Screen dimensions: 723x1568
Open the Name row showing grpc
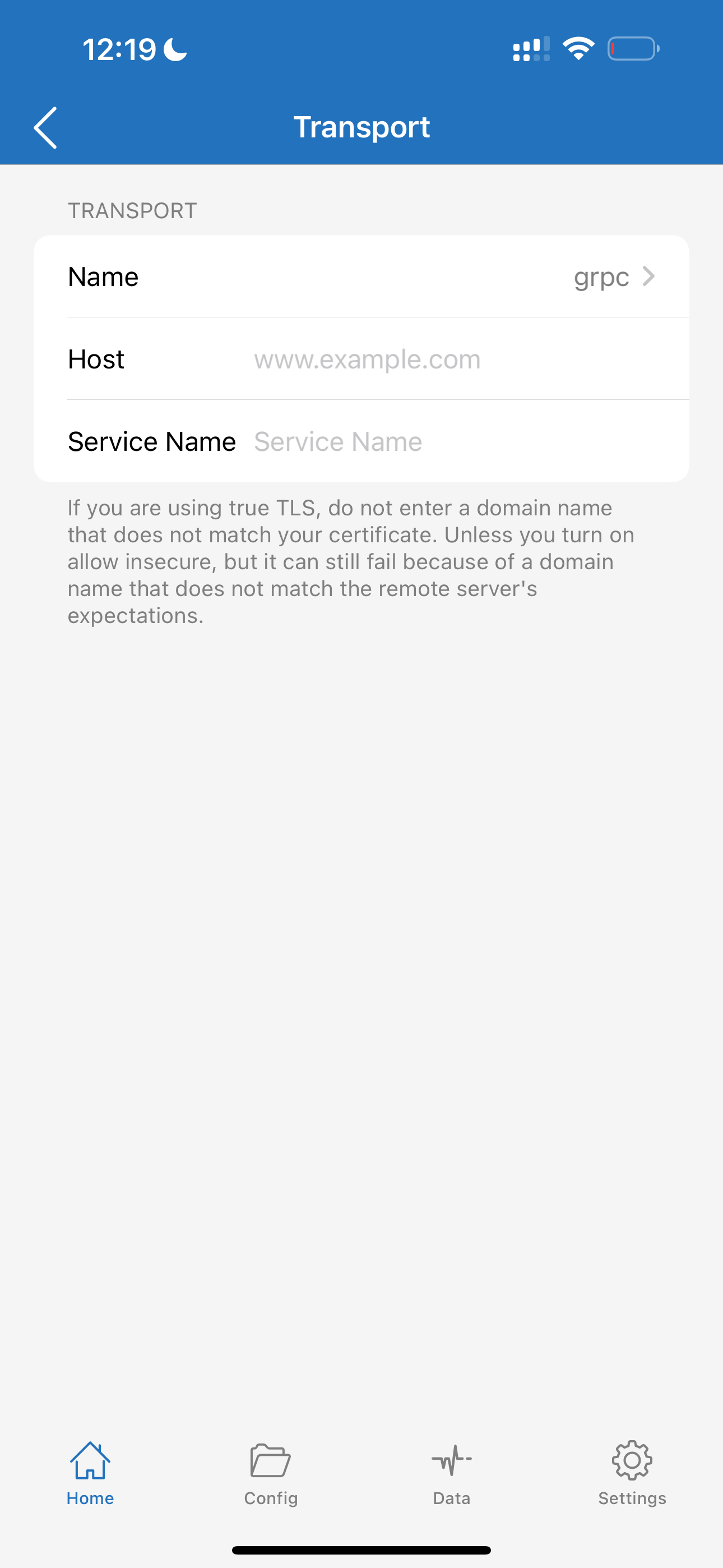pos(361,277)
